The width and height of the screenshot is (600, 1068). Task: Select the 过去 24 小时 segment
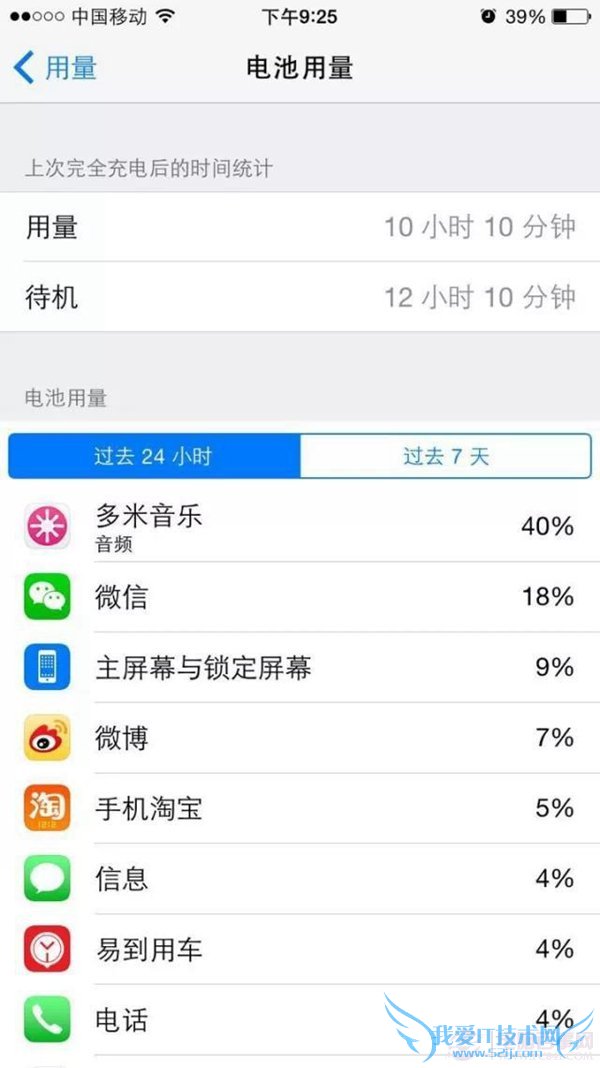(x=153, y=457)
